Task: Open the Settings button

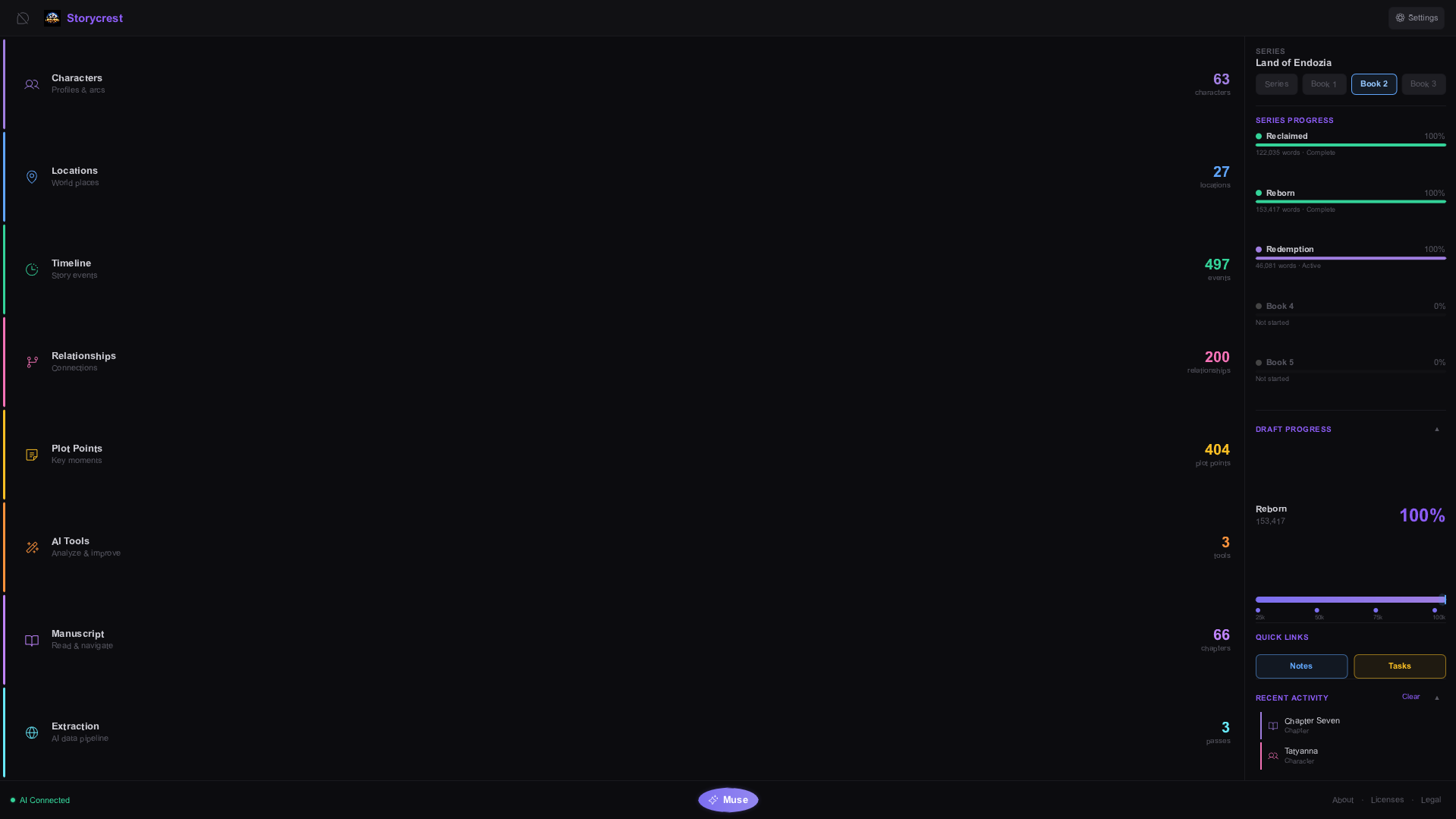Action: tap(1416, 17)
